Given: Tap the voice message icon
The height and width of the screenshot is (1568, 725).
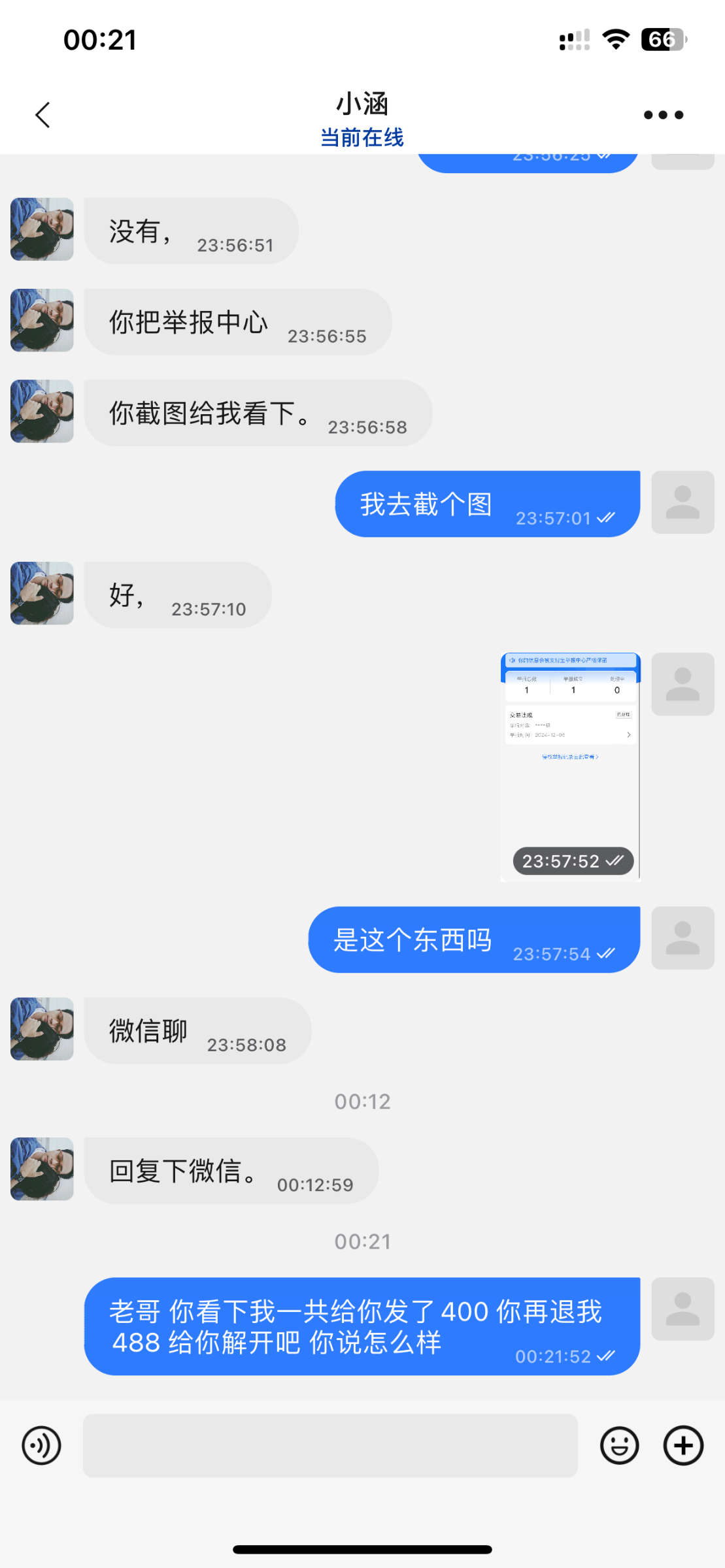Looking at the screenshot, I should pos(41,1445).
